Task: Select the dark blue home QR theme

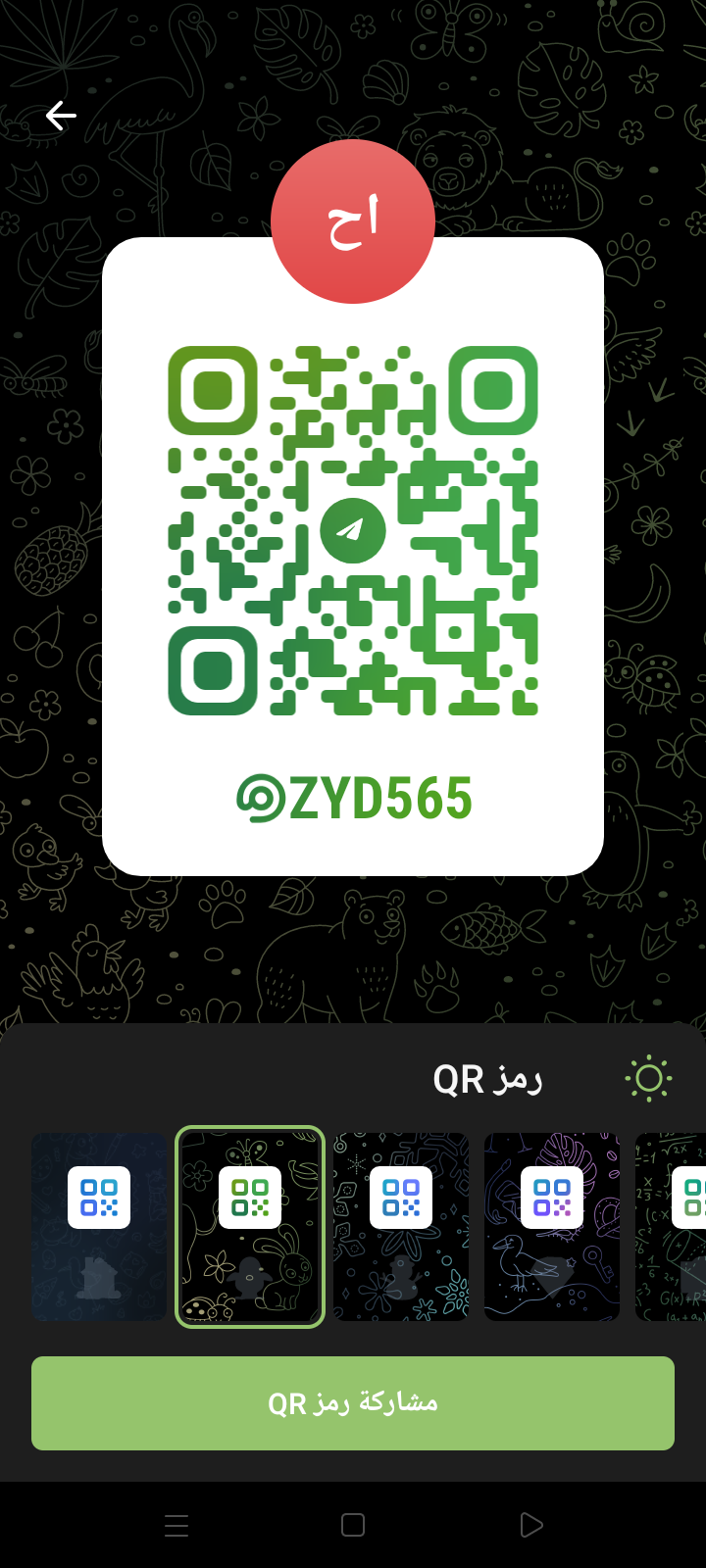Action: [99, 1227]
